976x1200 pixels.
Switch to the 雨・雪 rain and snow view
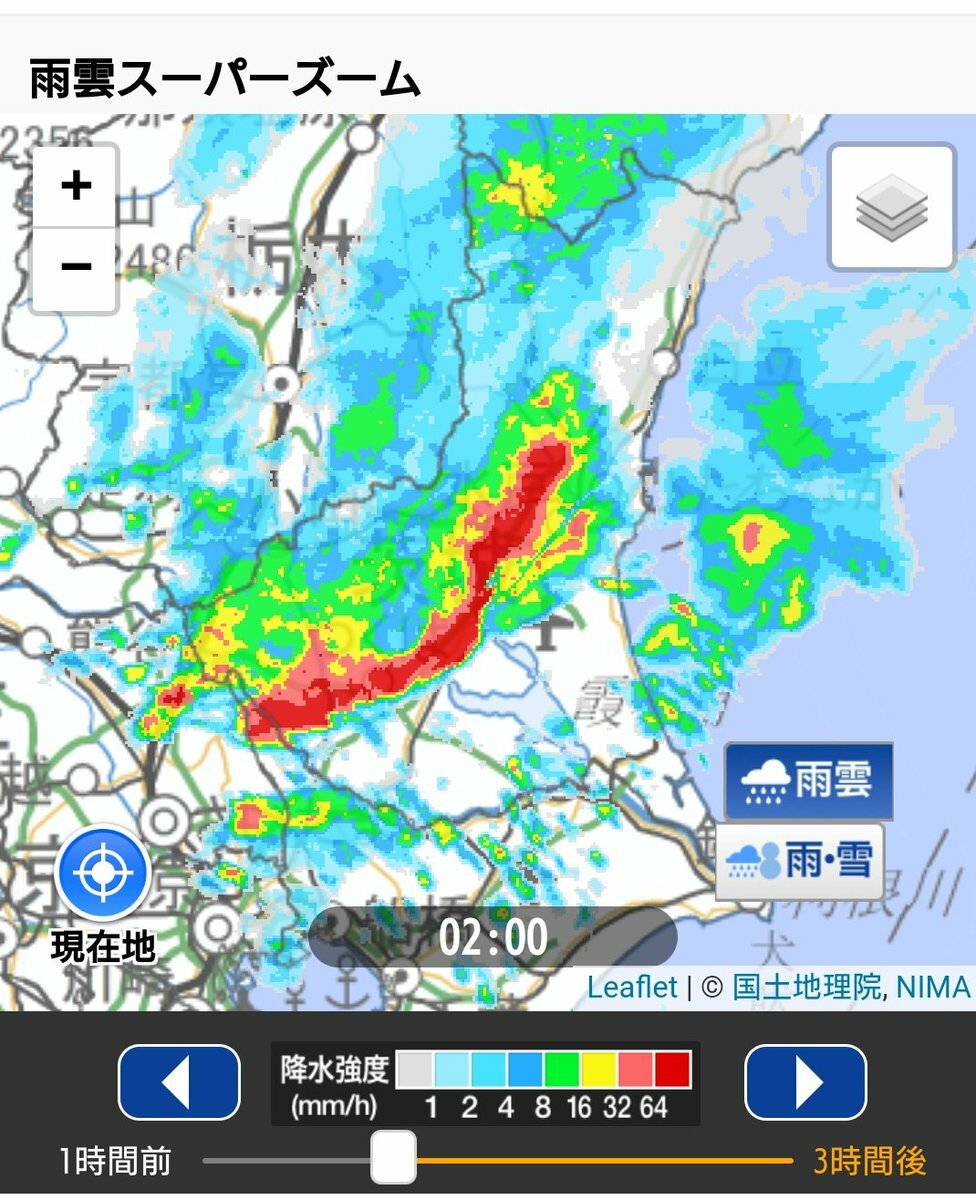point(800,861)
